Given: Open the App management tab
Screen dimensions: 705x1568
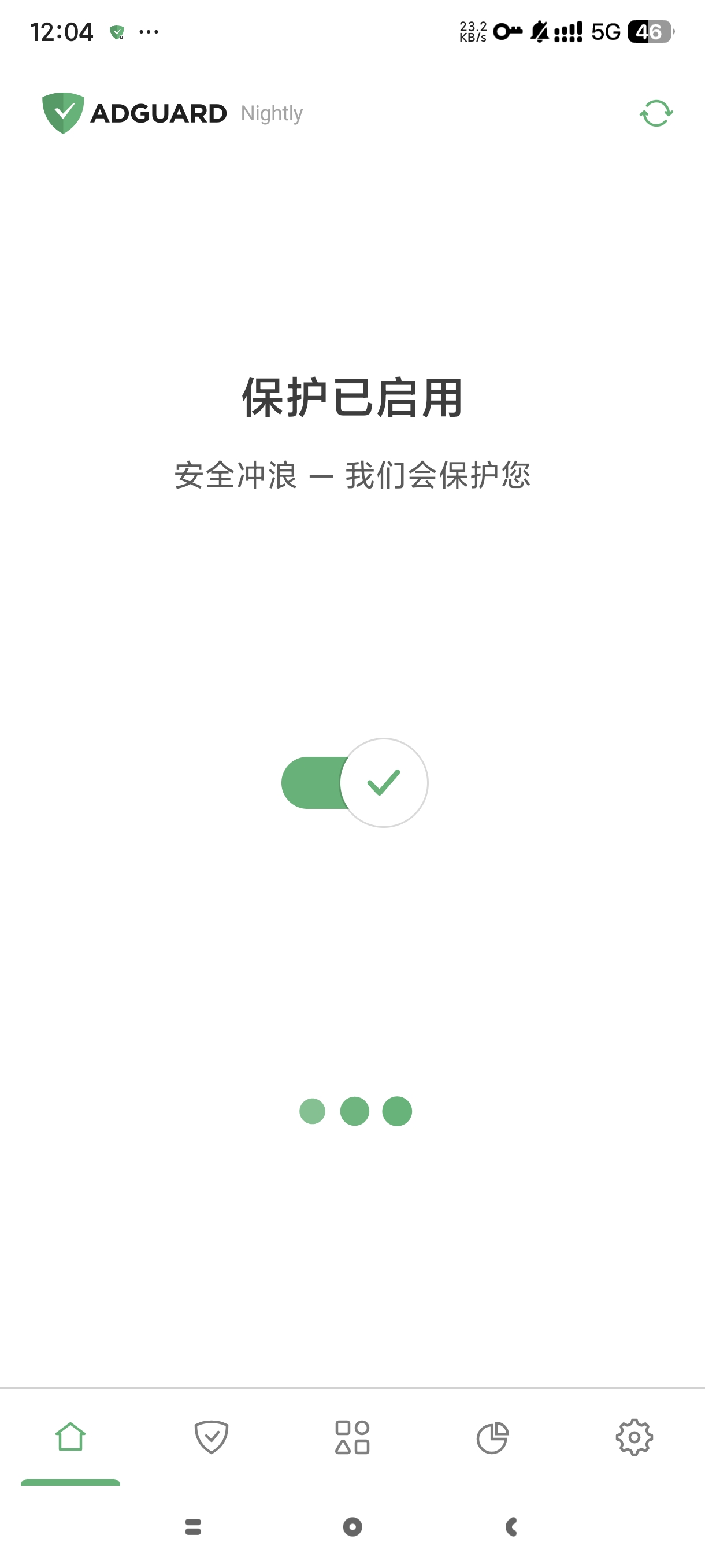Looking at the screenshot, I should pos(352,1437).
